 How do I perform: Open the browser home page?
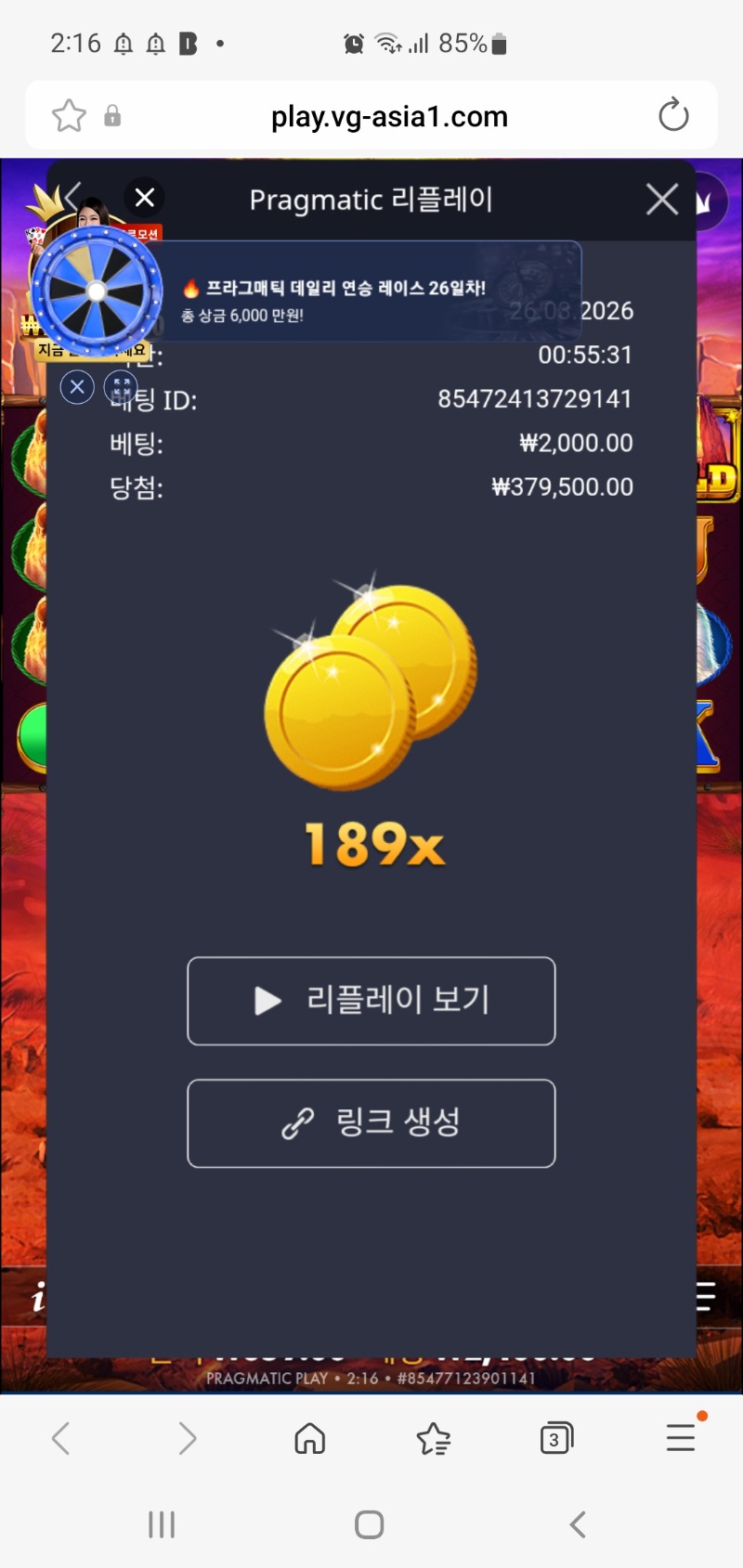[309, 1438]
